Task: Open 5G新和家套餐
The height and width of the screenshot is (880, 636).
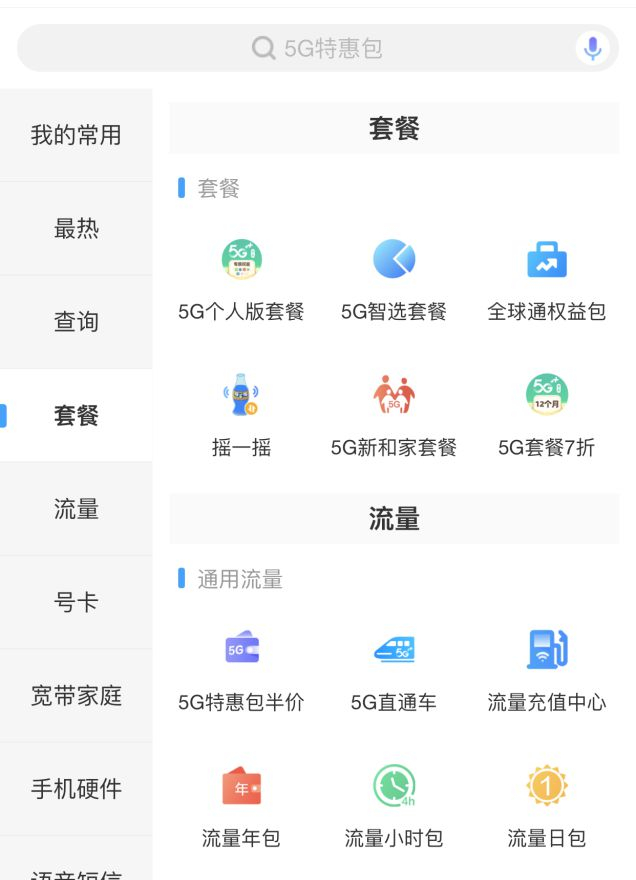Action: pyautogui.click(x=394, y=413)
